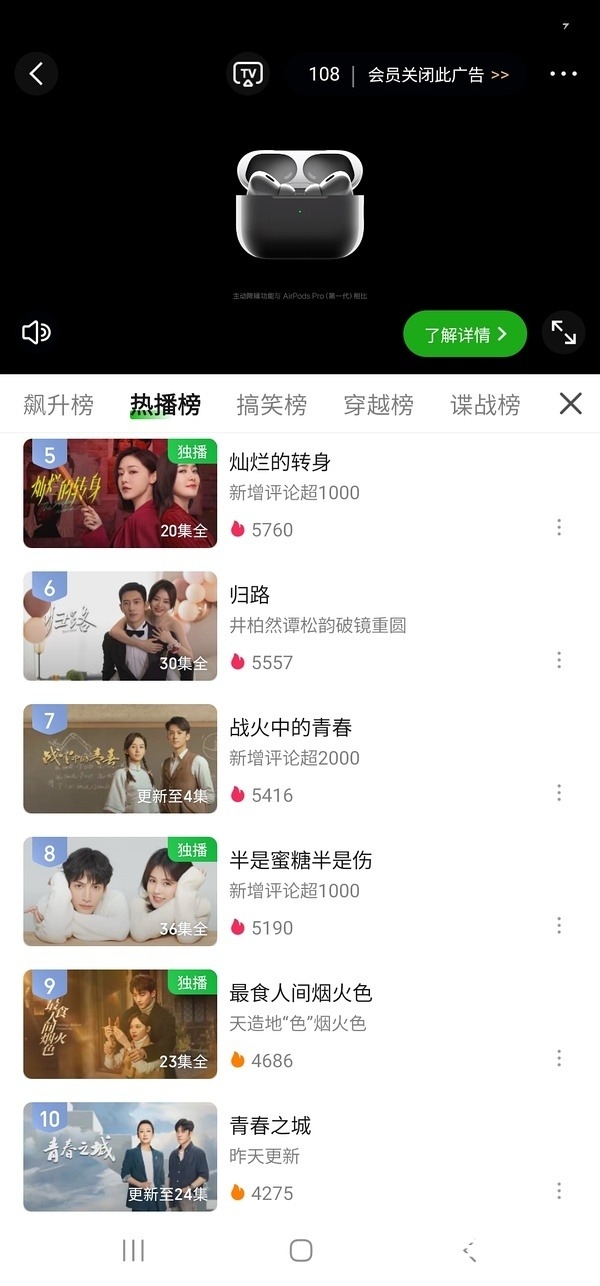Tap the 了解详情 ad button

click(464, 334)
